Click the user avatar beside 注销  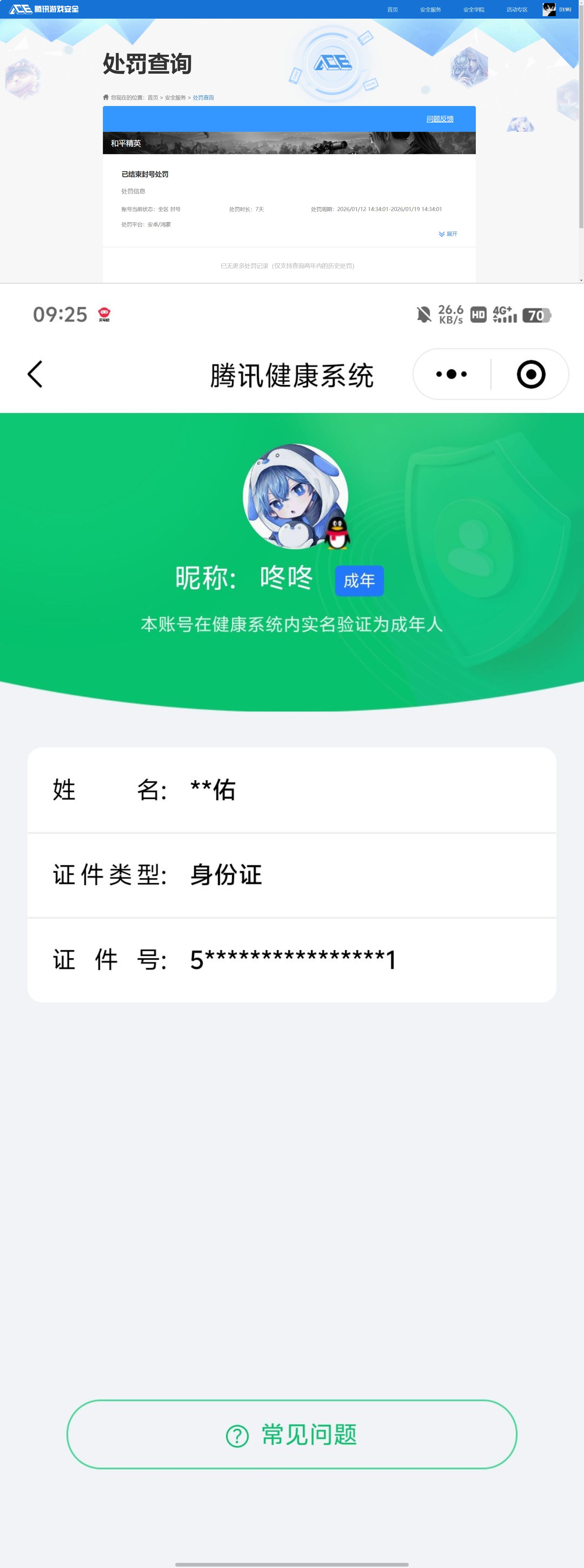(x=549, y=9)
